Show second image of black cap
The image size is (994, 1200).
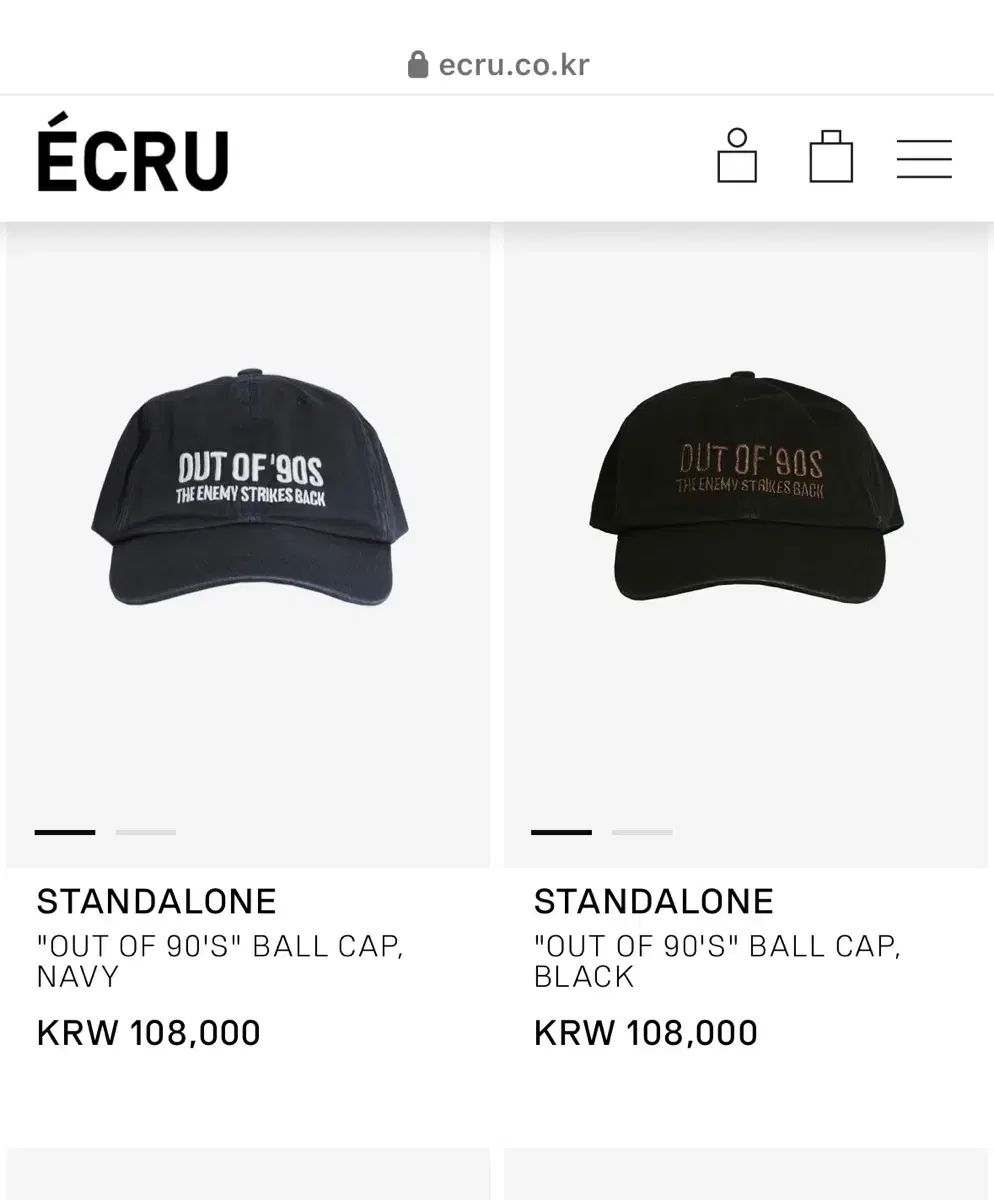[x=642, y=832]
